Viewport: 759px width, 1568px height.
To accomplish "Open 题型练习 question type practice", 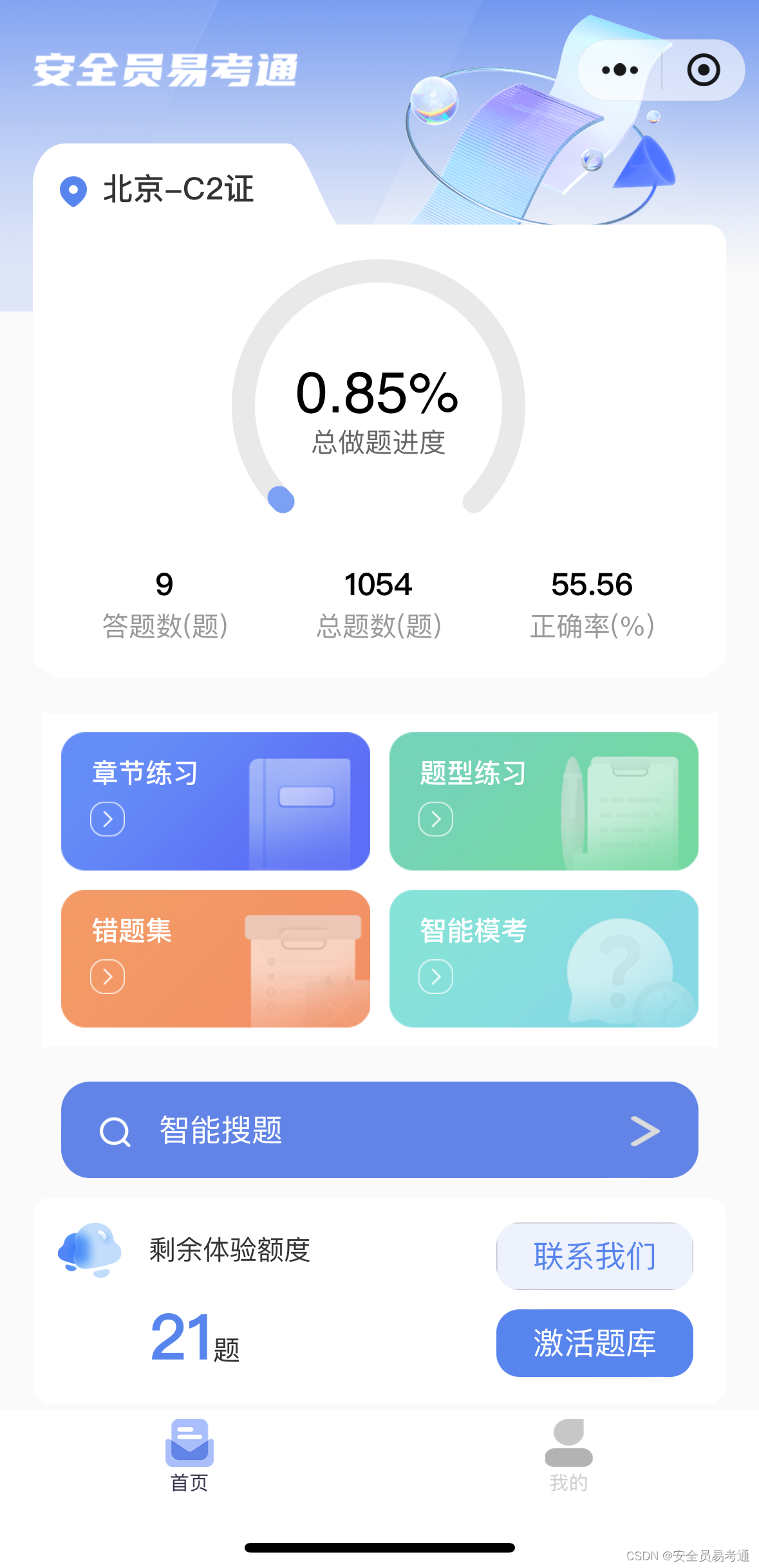I will tap(544, 801).
